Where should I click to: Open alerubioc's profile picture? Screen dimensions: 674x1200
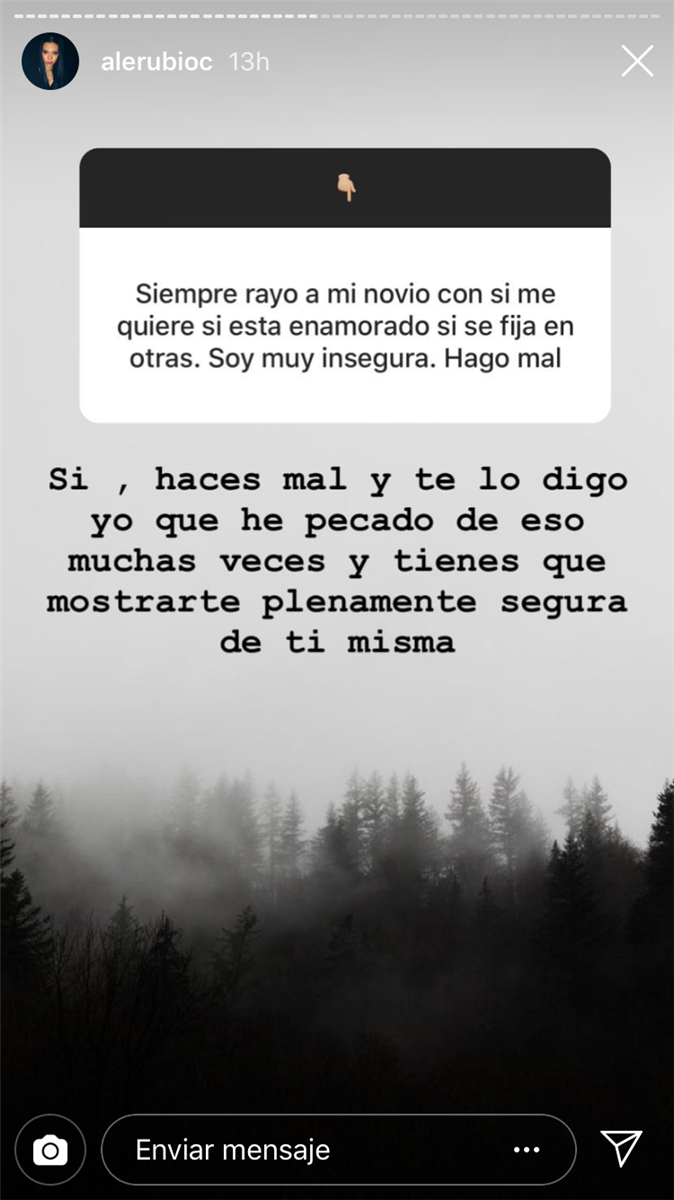tap(50, 61)
